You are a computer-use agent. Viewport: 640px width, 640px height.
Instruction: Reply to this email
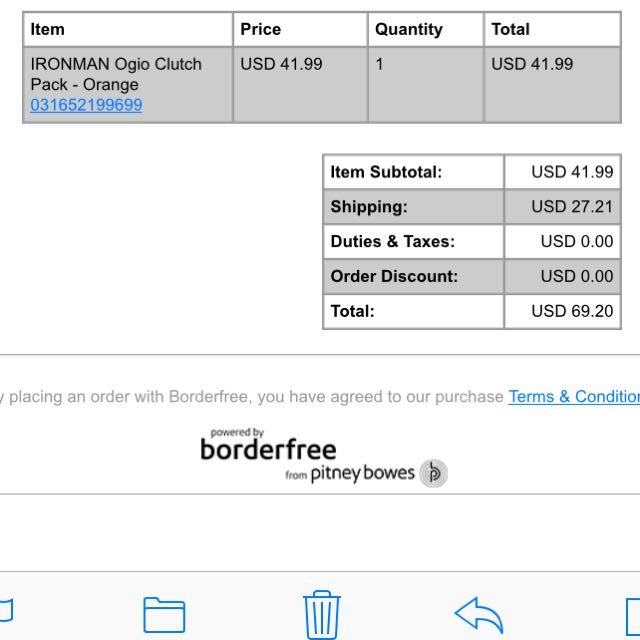point(478,614)
